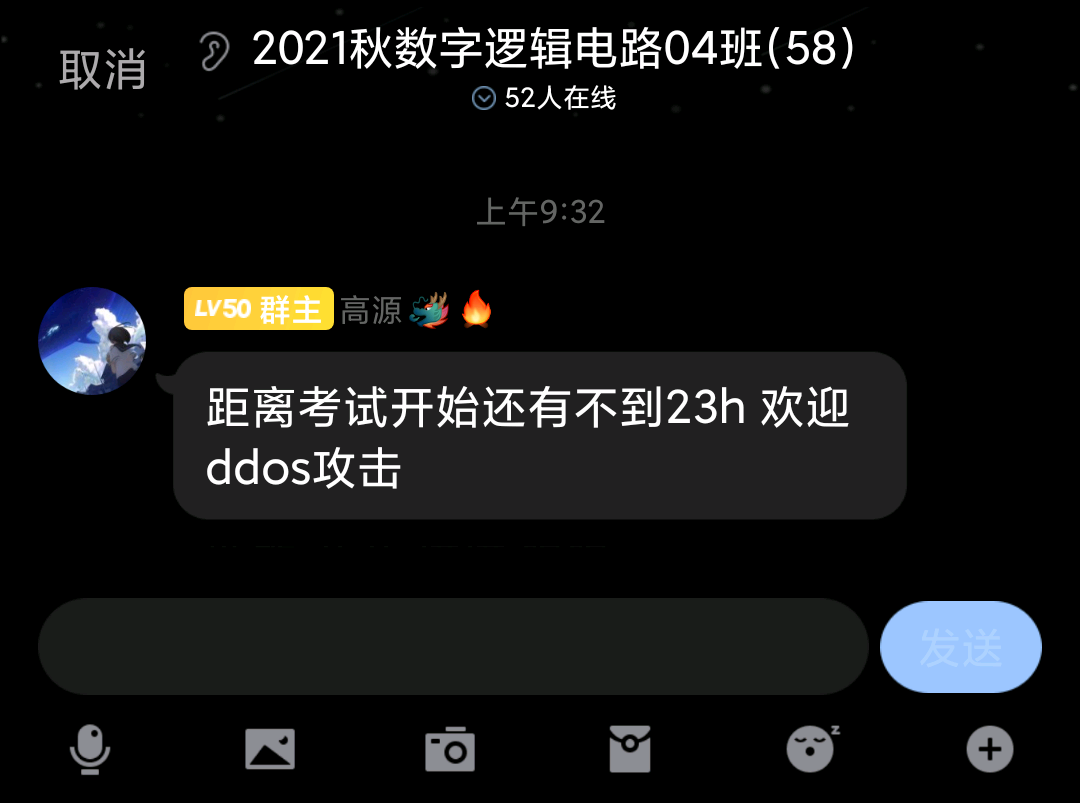
Task: Start voice input with the microphone icon
Action: pyautogui.click(x=90, y=748)
